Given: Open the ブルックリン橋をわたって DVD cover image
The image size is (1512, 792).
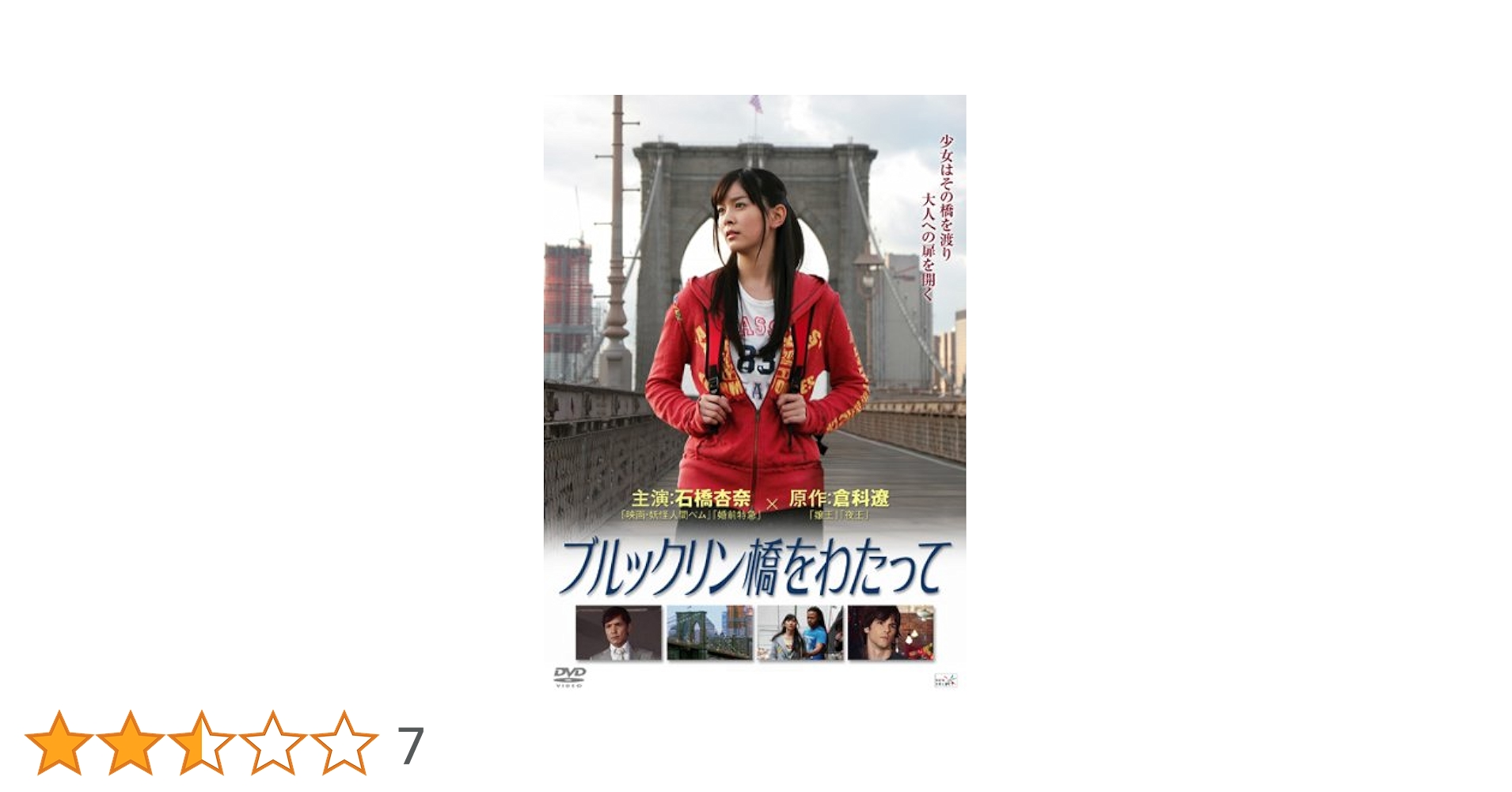Looking at the screenshot, I should point(754,393).
